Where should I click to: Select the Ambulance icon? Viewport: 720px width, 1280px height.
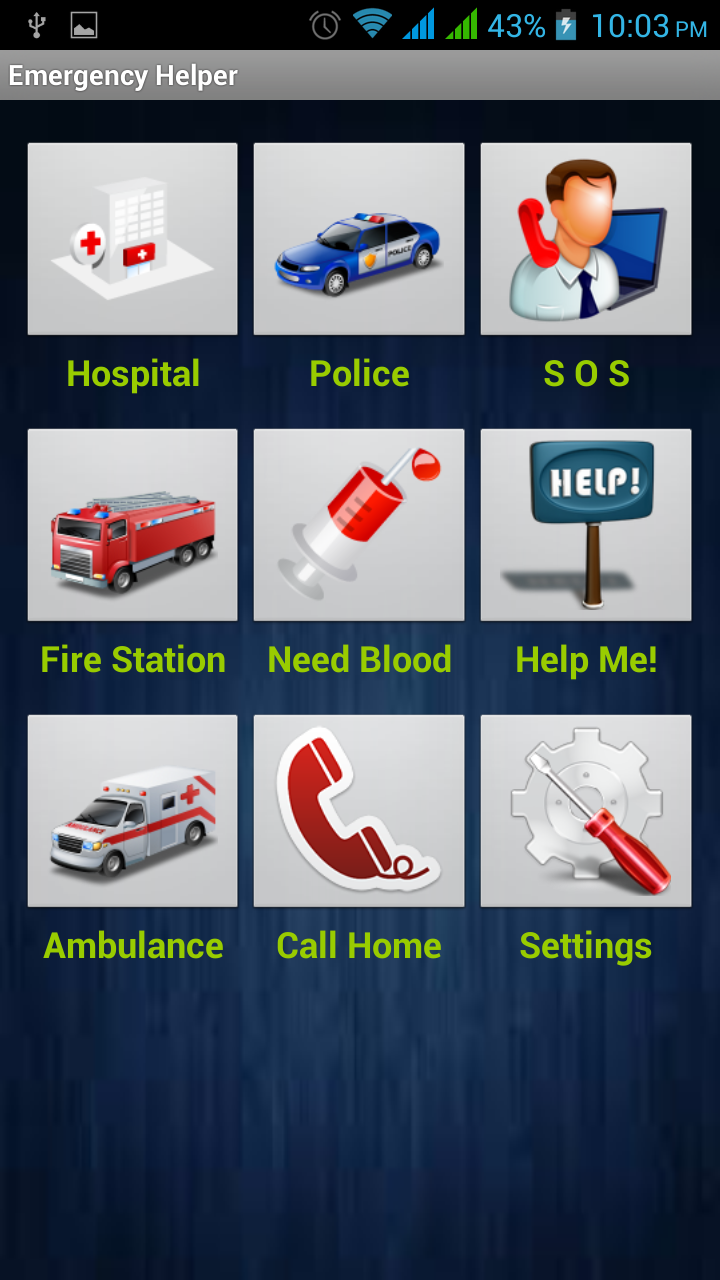tap(132, 810)
